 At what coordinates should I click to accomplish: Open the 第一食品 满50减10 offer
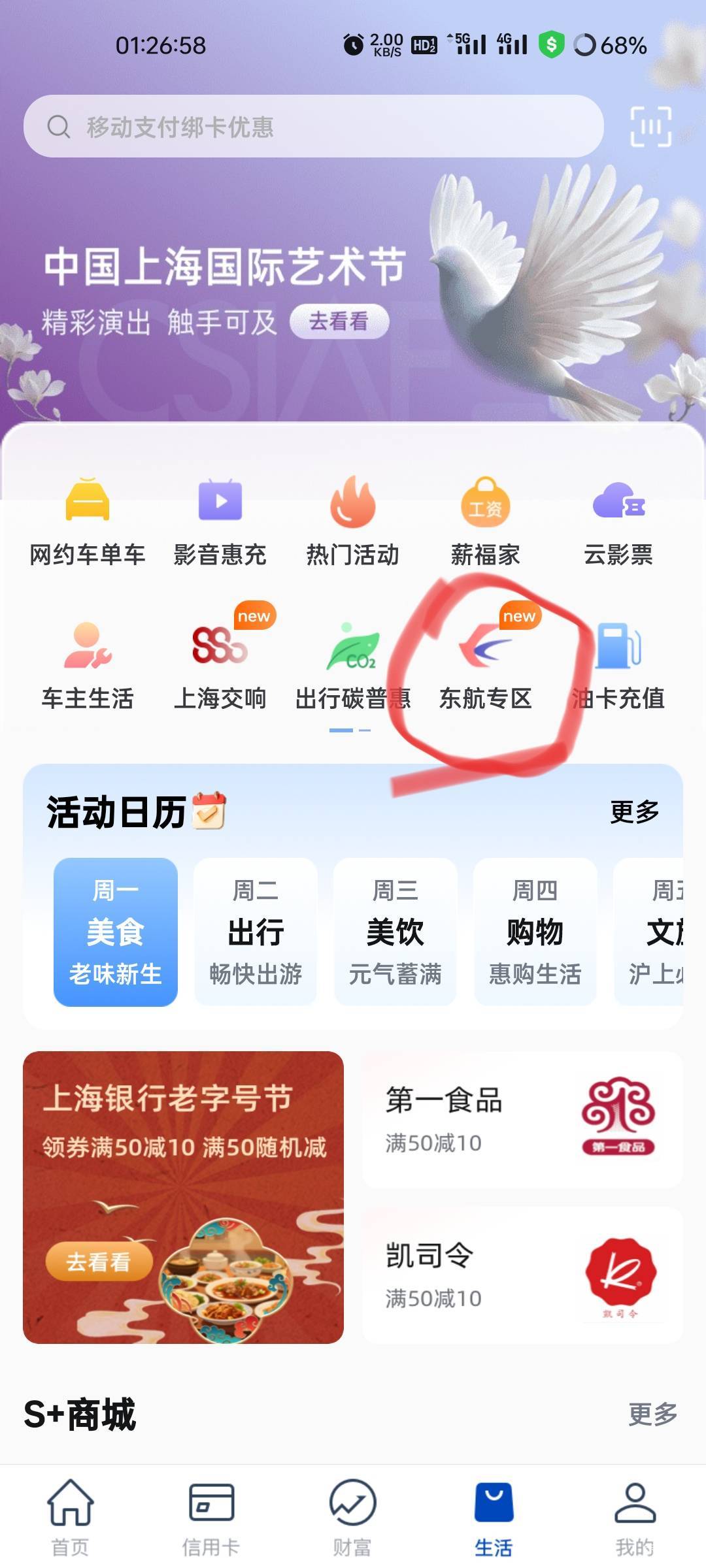pos(522,1120)
